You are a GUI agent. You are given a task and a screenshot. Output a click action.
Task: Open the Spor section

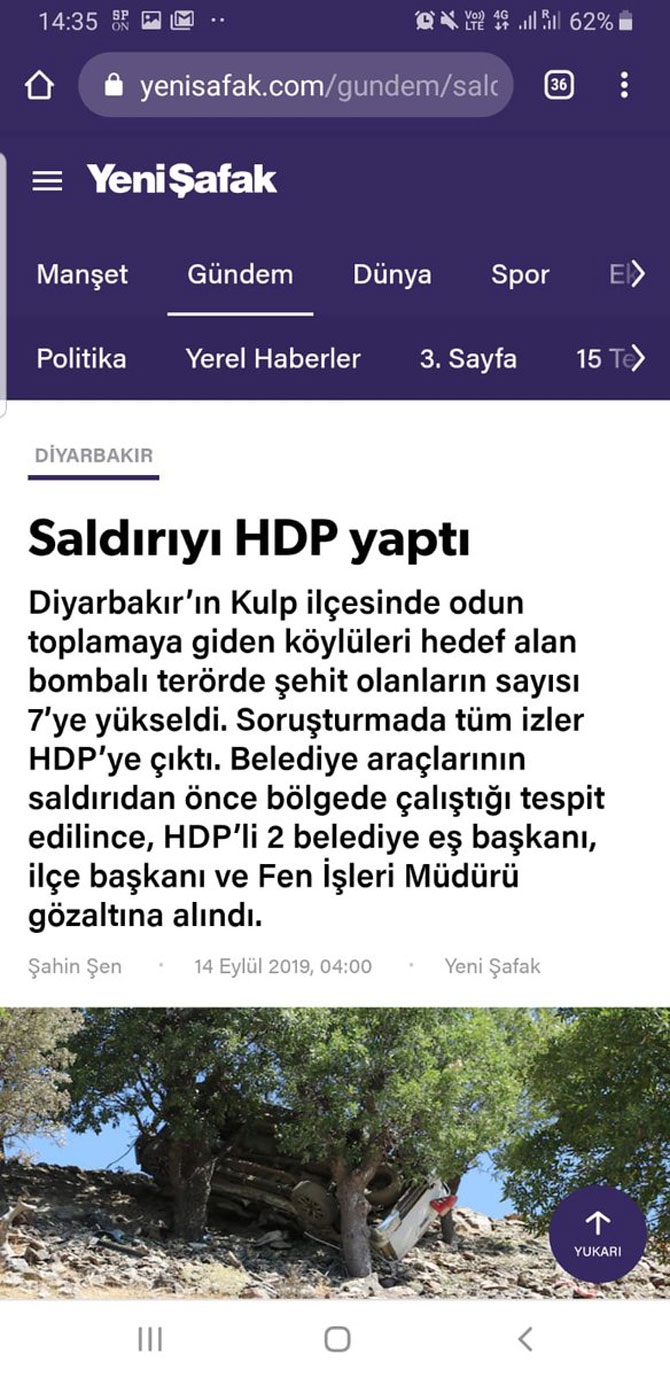[520, 274]
